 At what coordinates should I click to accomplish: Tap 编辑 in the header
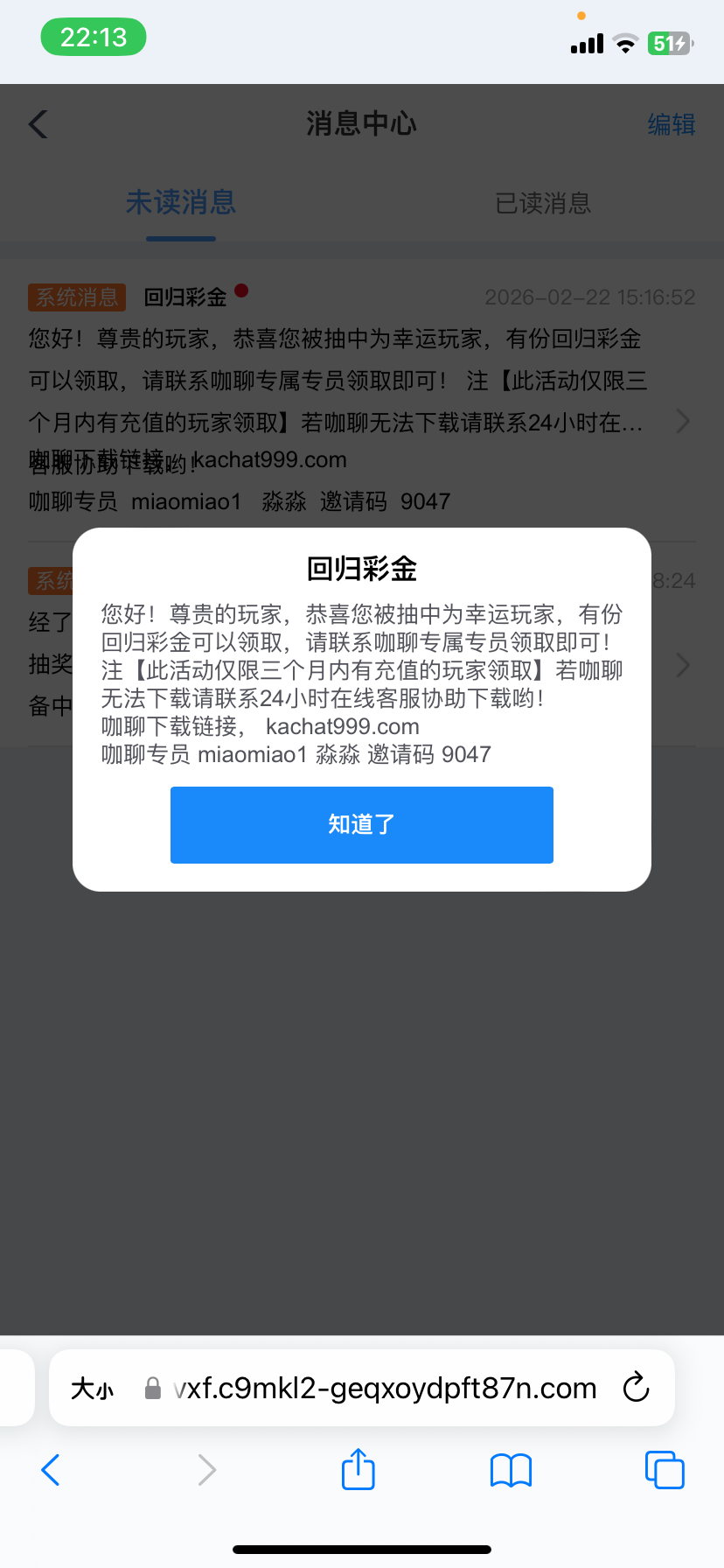671,124
